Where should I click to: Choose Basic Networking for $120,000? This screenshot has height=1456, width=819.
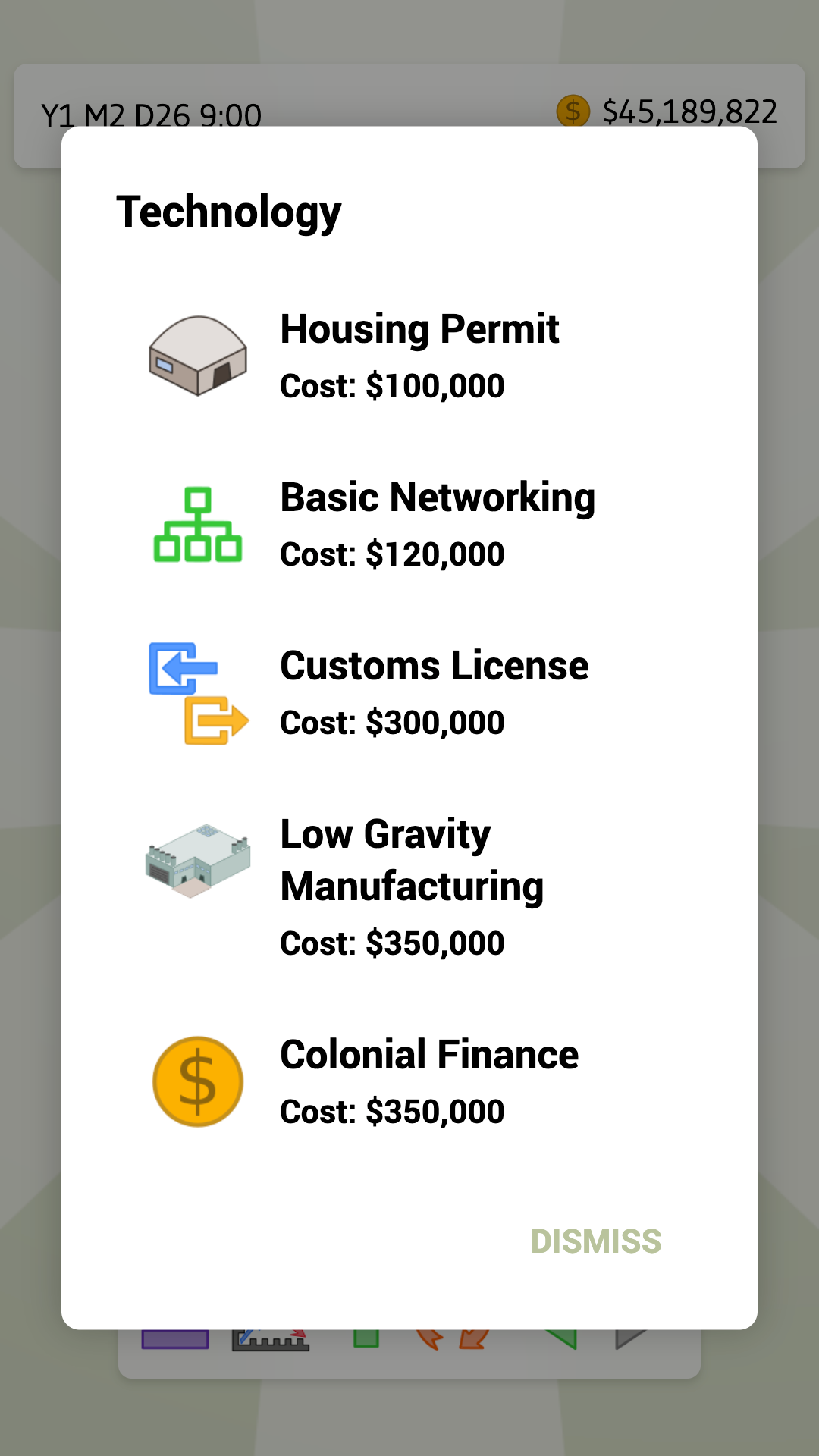(x=409, y=524)
